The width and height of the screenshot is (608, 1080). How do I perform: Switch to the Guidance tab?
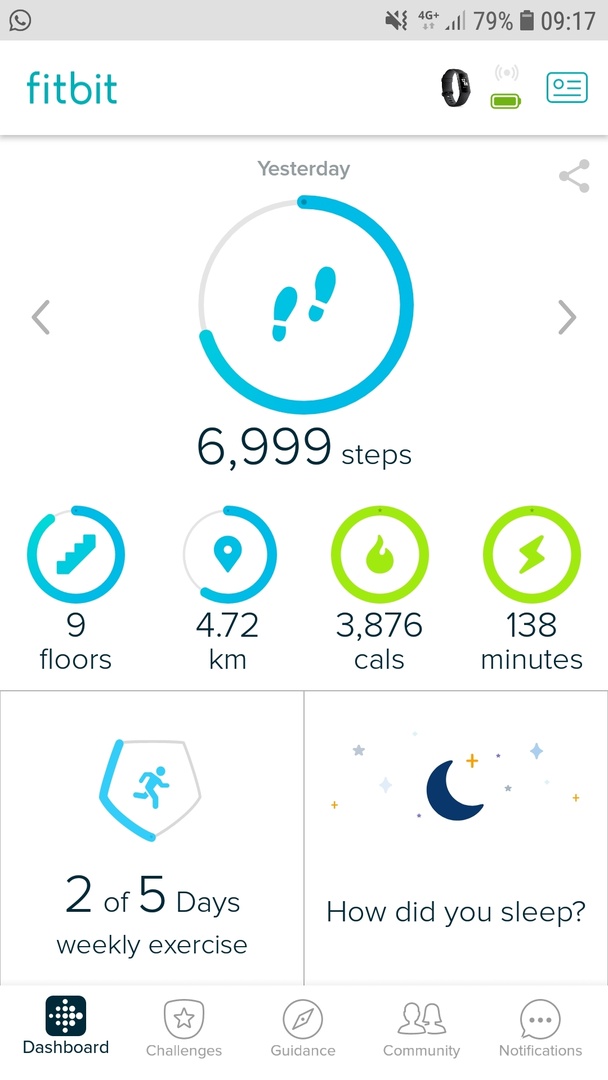(303, 1028)
